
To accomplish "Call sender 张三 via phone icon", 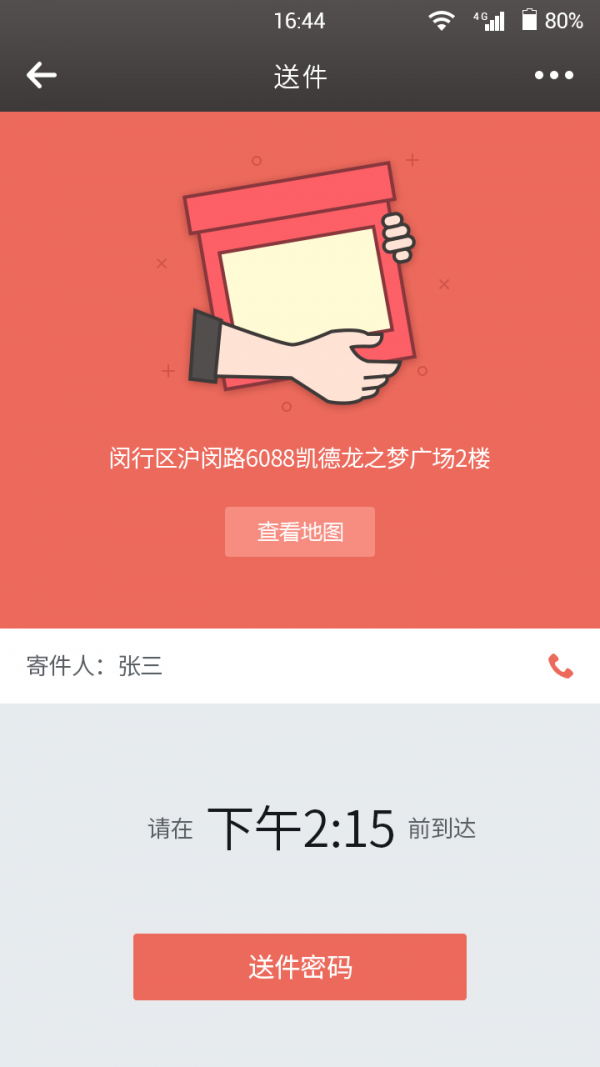I will [560, 666].
